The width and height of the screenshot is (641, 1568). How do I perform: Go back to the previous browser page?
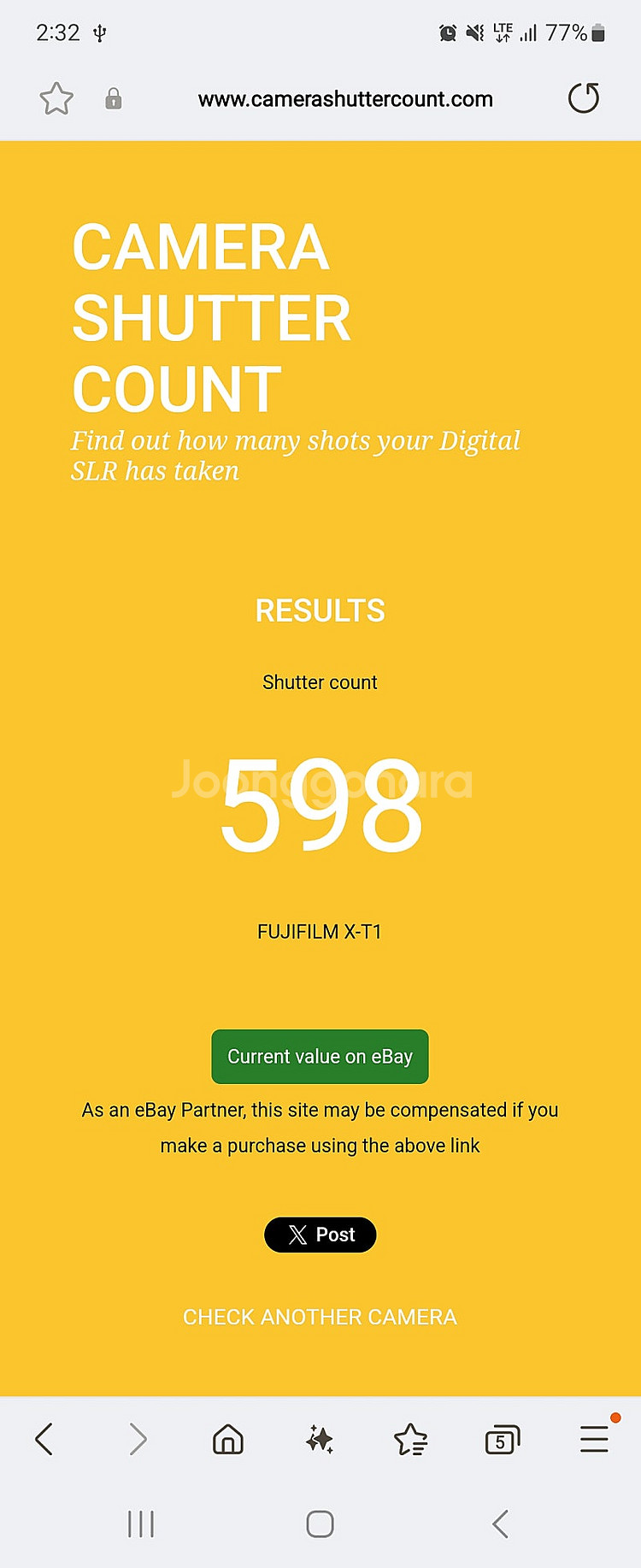[44, 1439]
